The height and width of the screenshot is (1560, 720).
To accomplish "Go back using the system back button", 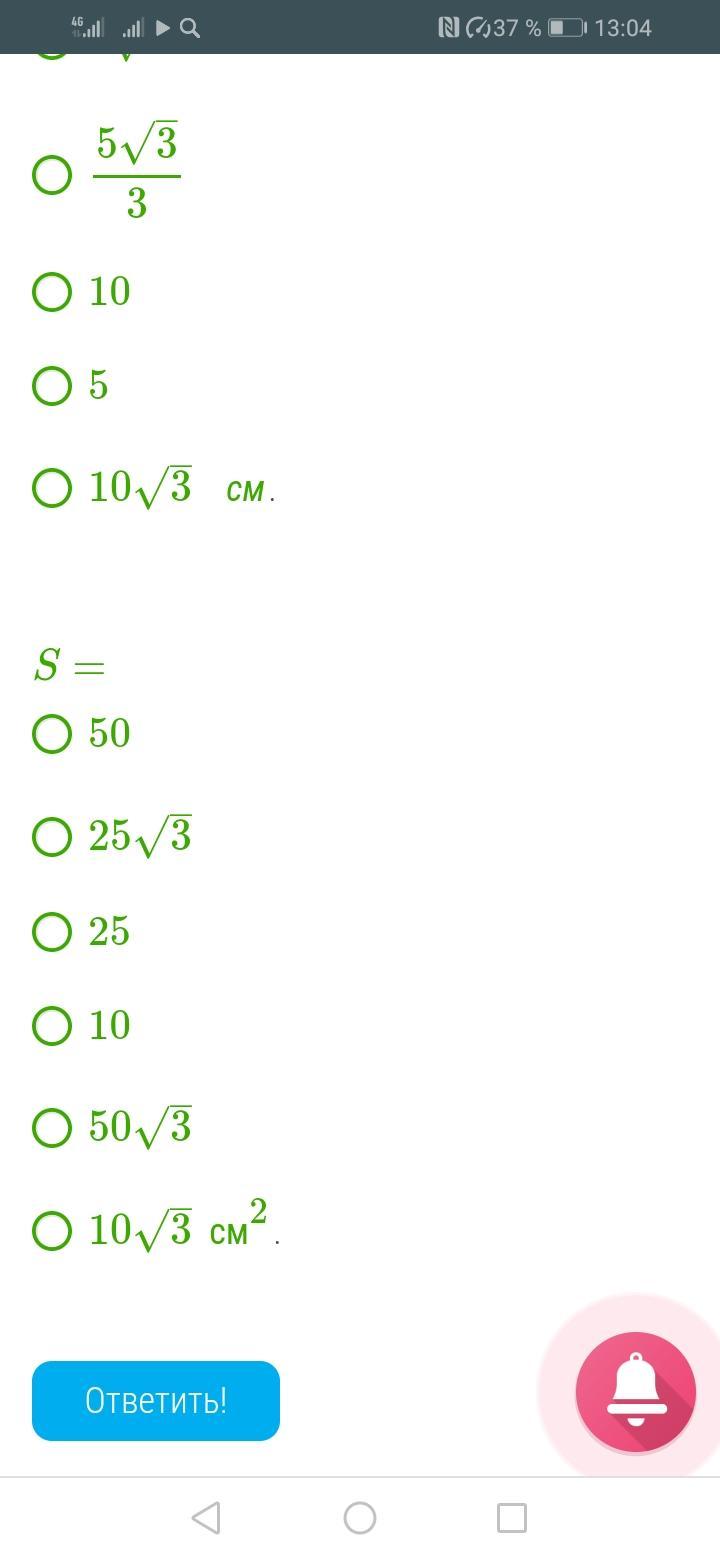I will coord(206,1518).
